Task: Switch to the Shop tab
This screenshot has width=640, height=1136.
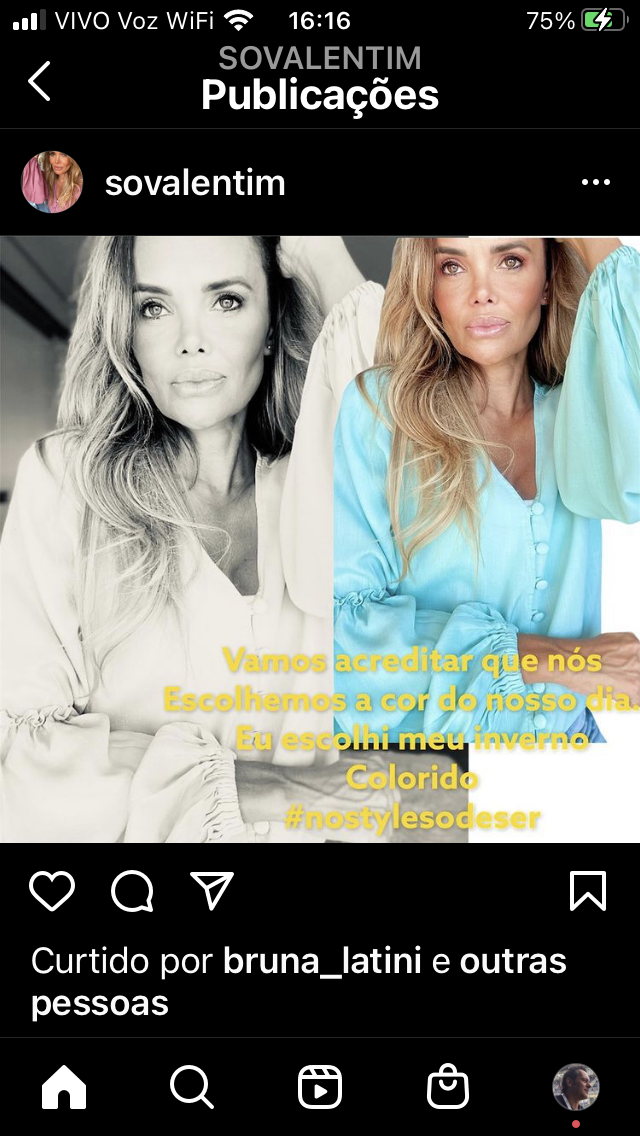Action: (x=447, y=1087)
